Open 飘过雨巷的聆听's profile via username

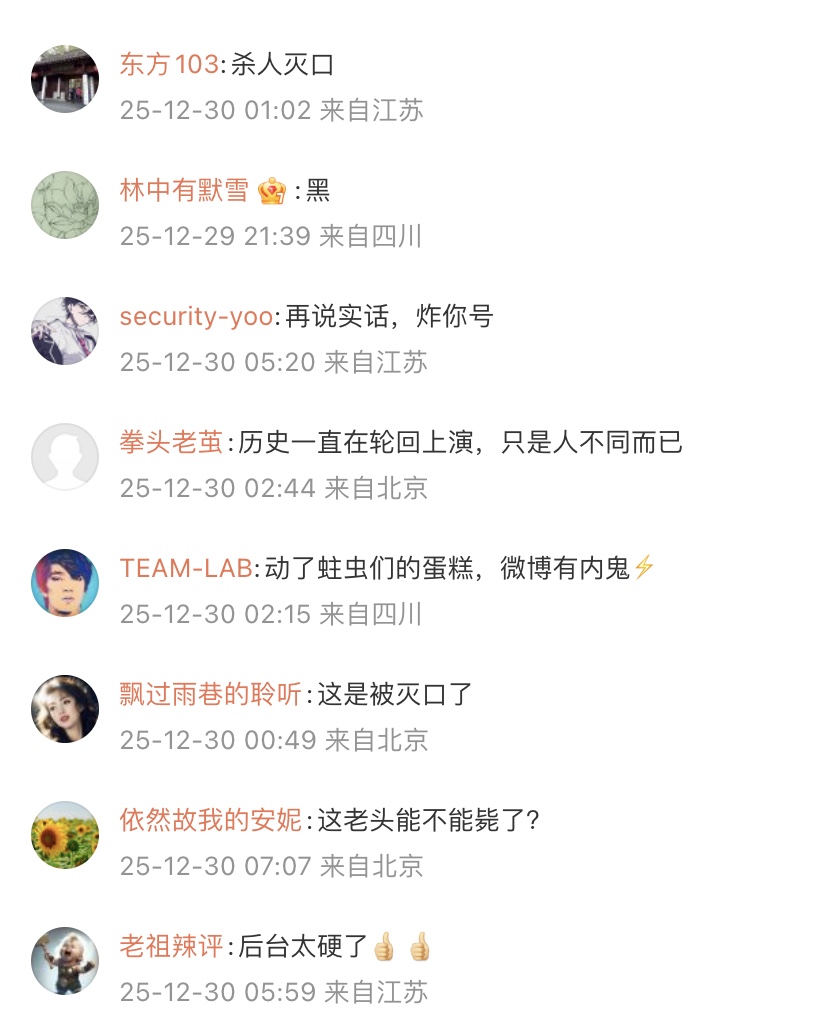210,695
